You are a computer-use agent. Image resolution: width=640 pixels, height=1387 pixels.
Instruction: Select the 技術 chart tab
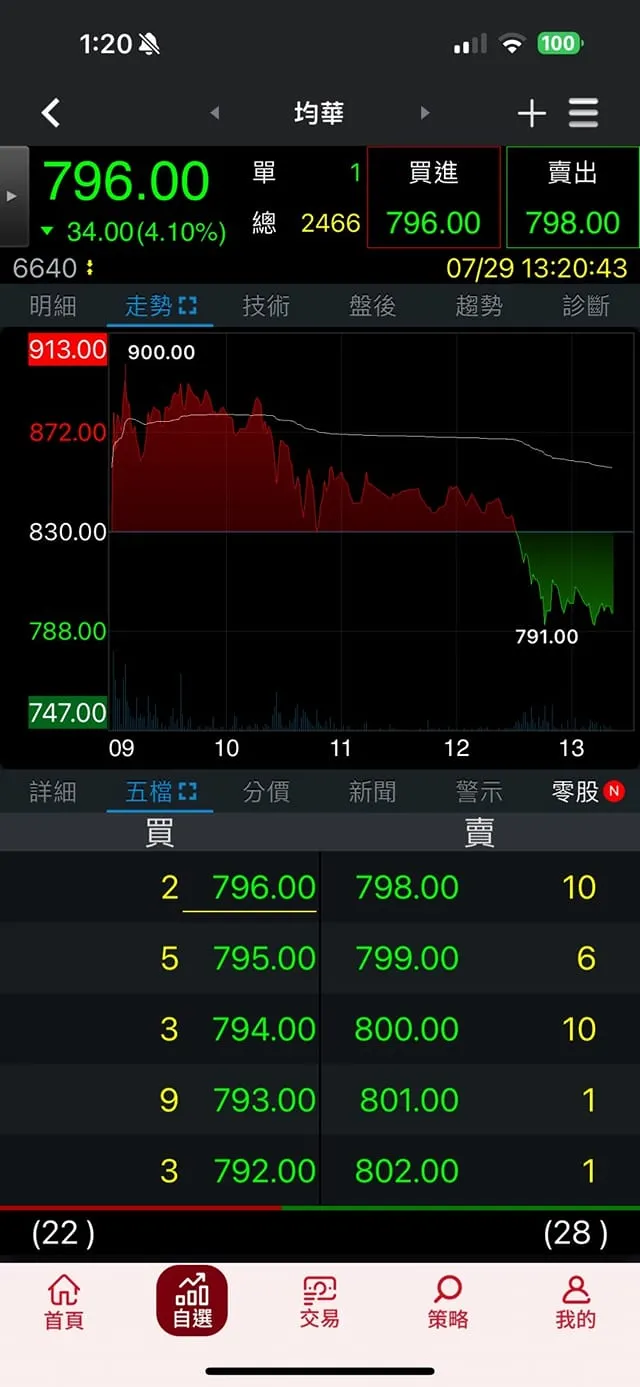point(266,306)
